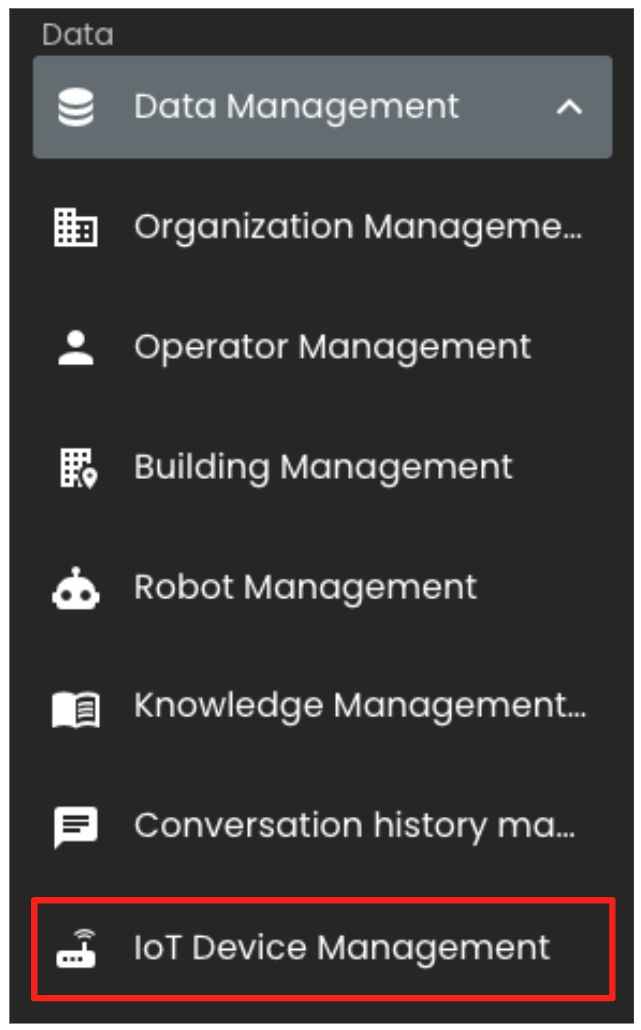641x1030 pixels.
Task: View Conversation history management
Action: click(354, 827)
